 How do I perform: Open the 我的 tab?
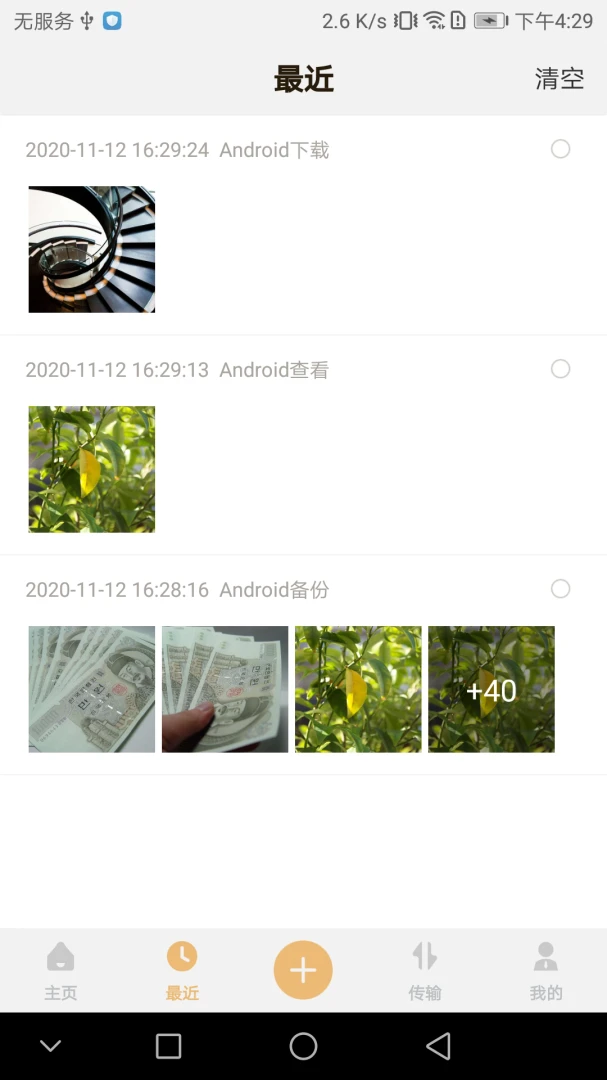click(546, 970)
